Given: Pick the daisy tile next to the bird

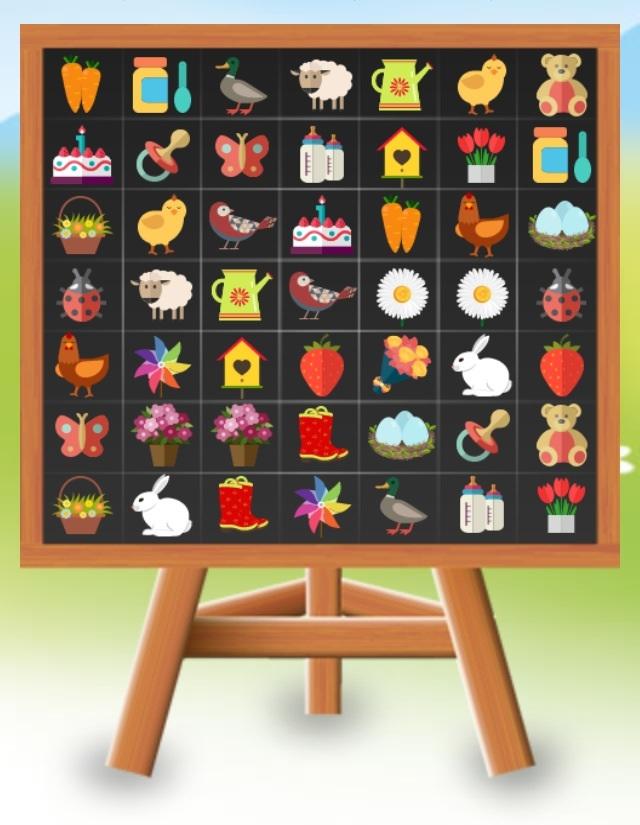Looking at the screenshot, I should click(402, 295).
